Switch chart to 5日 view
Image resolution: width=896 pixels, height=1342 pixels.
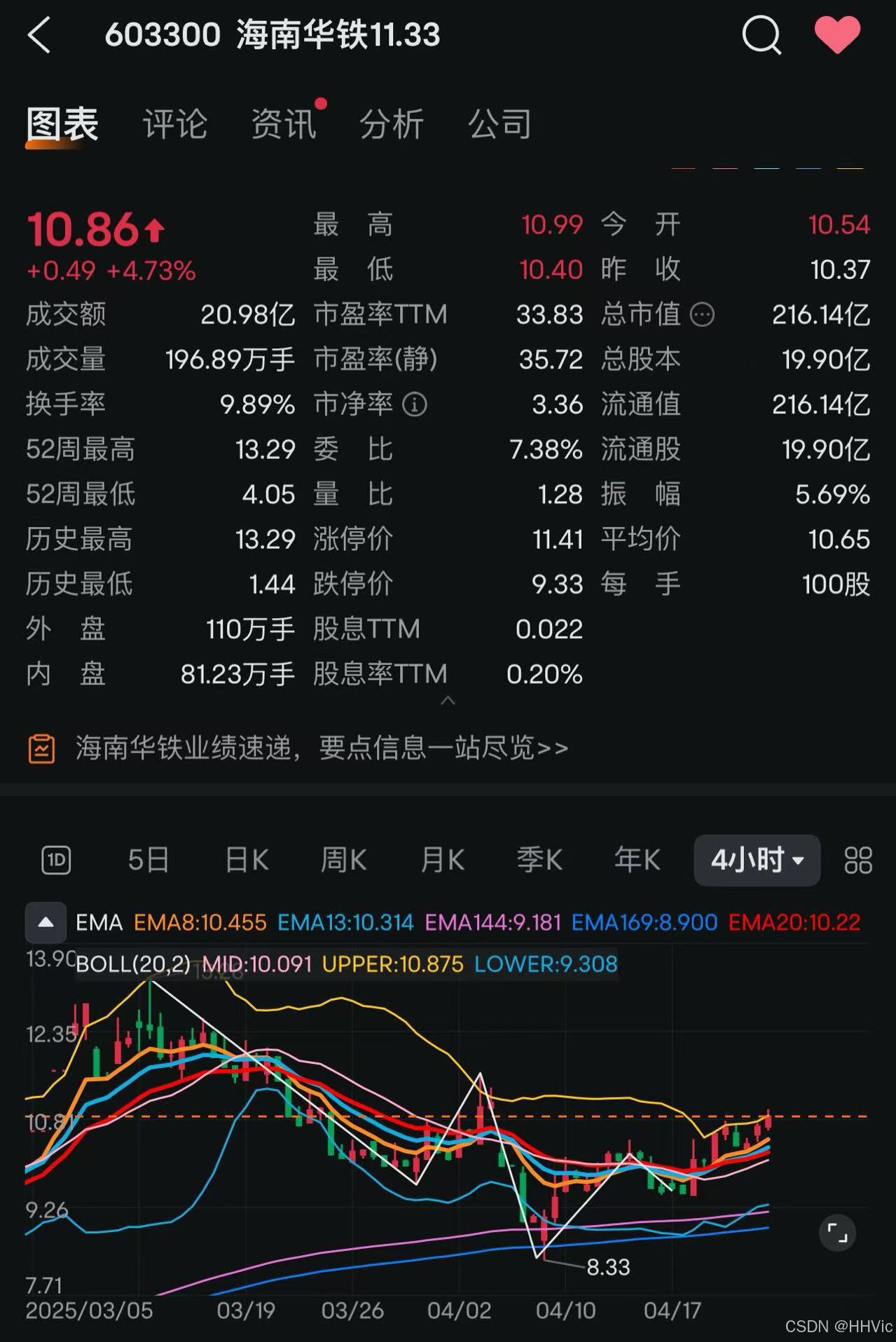tap(149, 860)
